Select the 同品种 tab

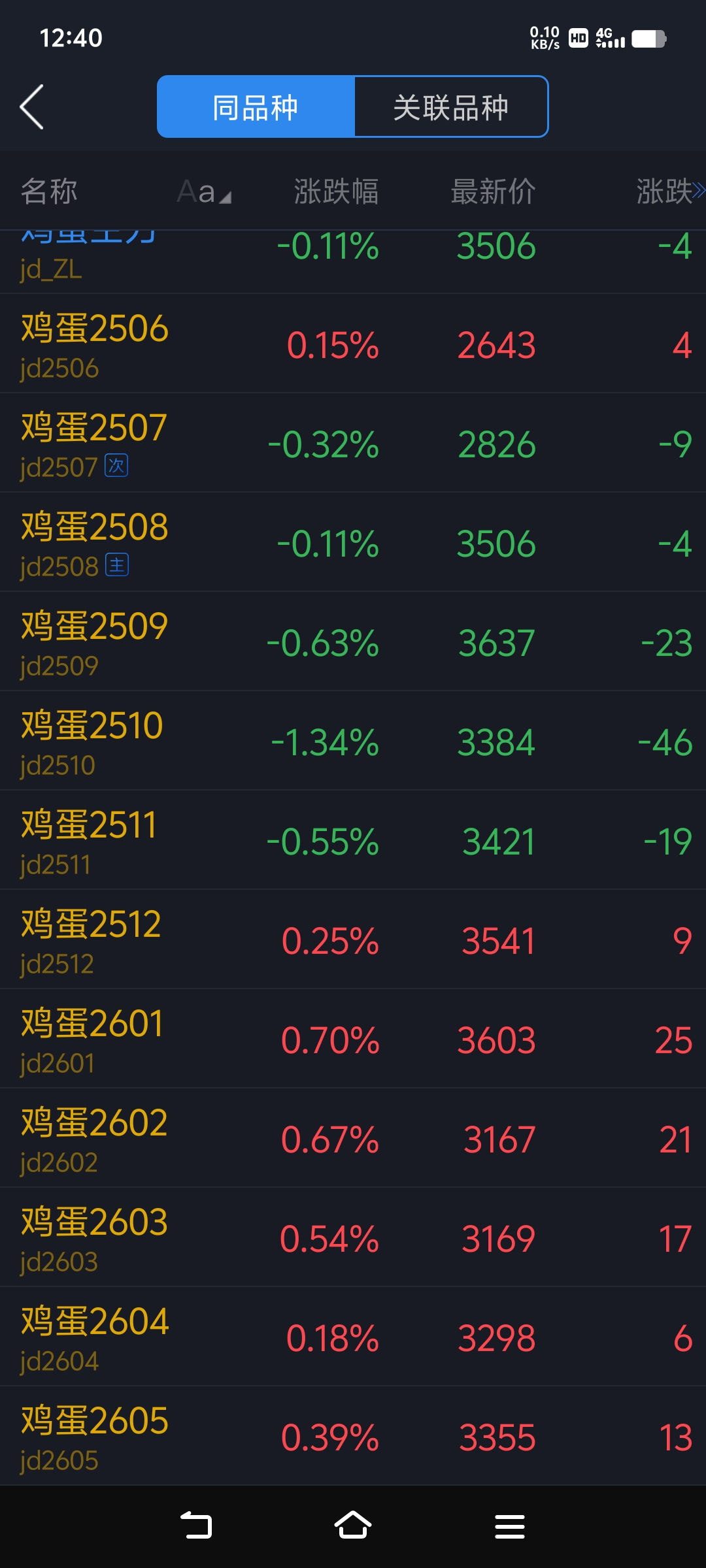(256, 107)
